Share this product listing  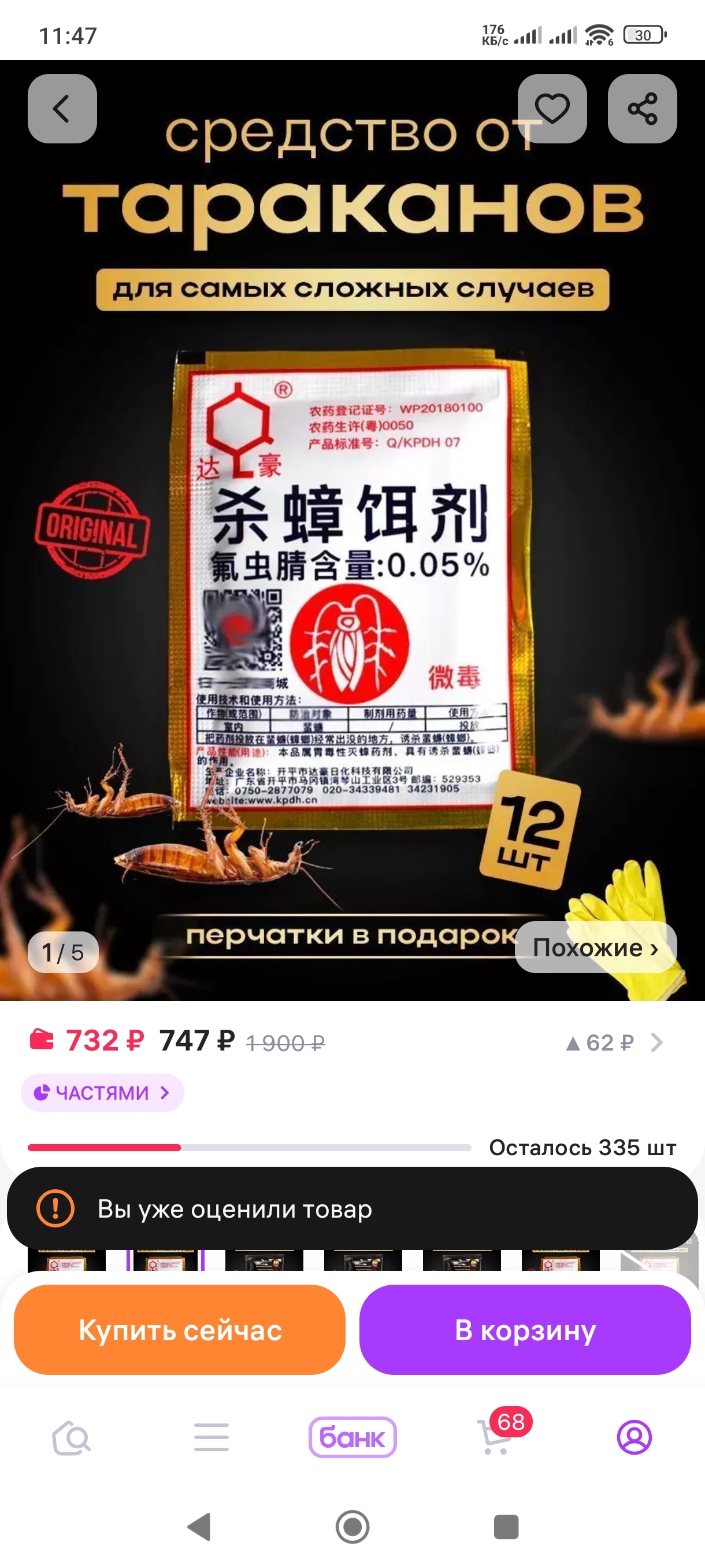(x=642, y=109)
